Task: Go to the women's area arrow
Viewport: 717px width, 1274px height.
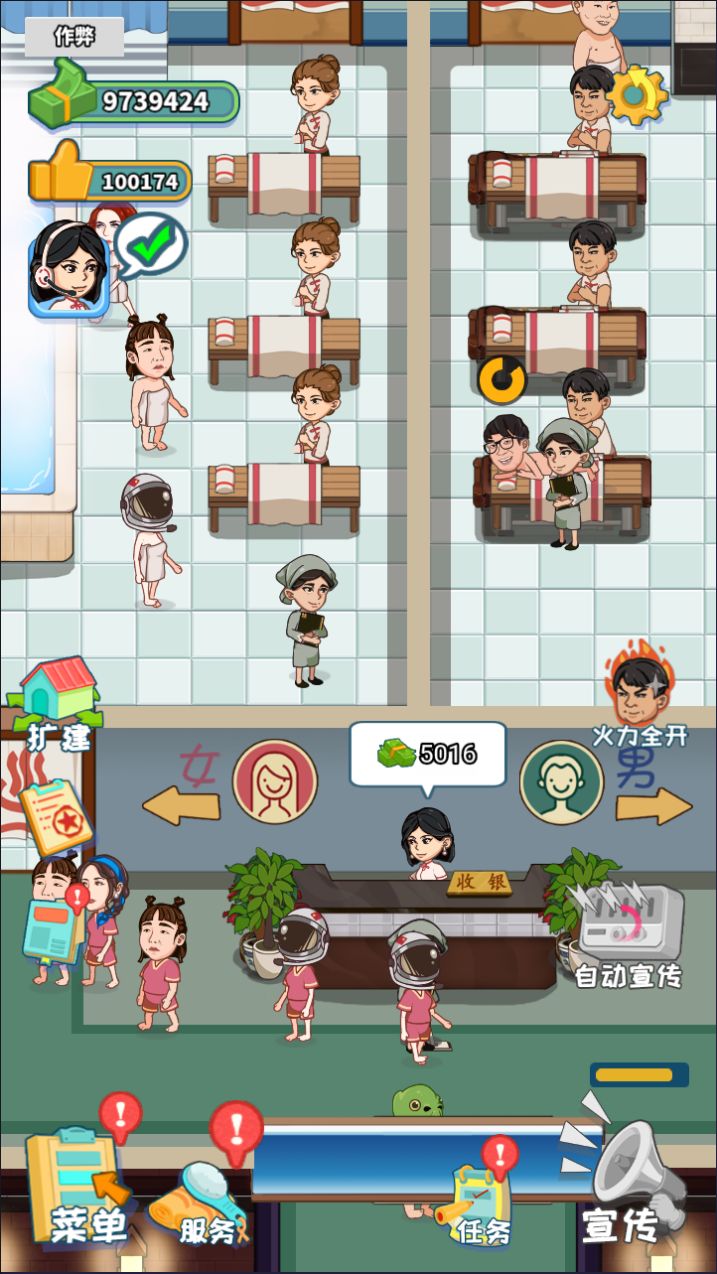Action: pos(181,803)
